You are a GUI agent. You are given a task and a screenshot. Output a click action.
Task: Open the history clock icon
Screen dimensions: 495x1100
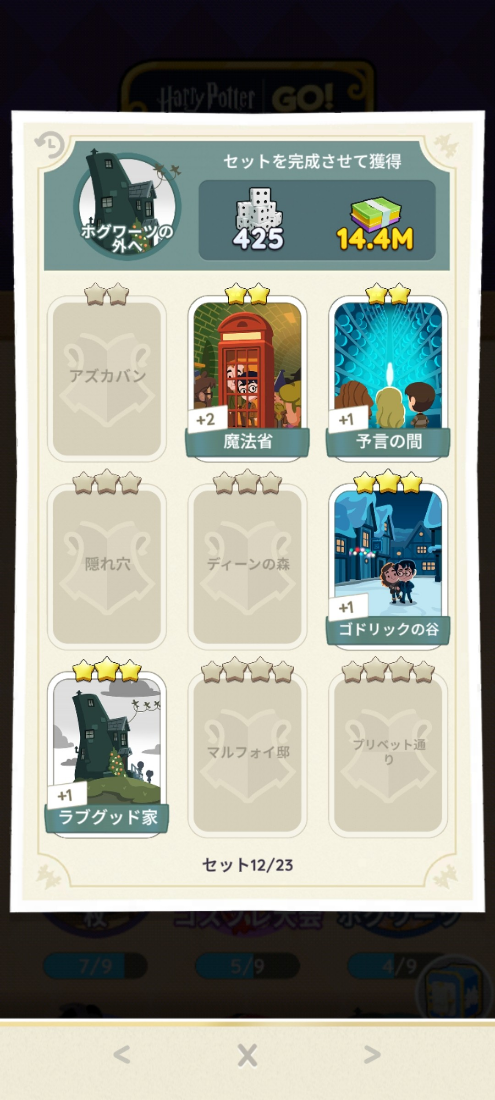point(49,145)
